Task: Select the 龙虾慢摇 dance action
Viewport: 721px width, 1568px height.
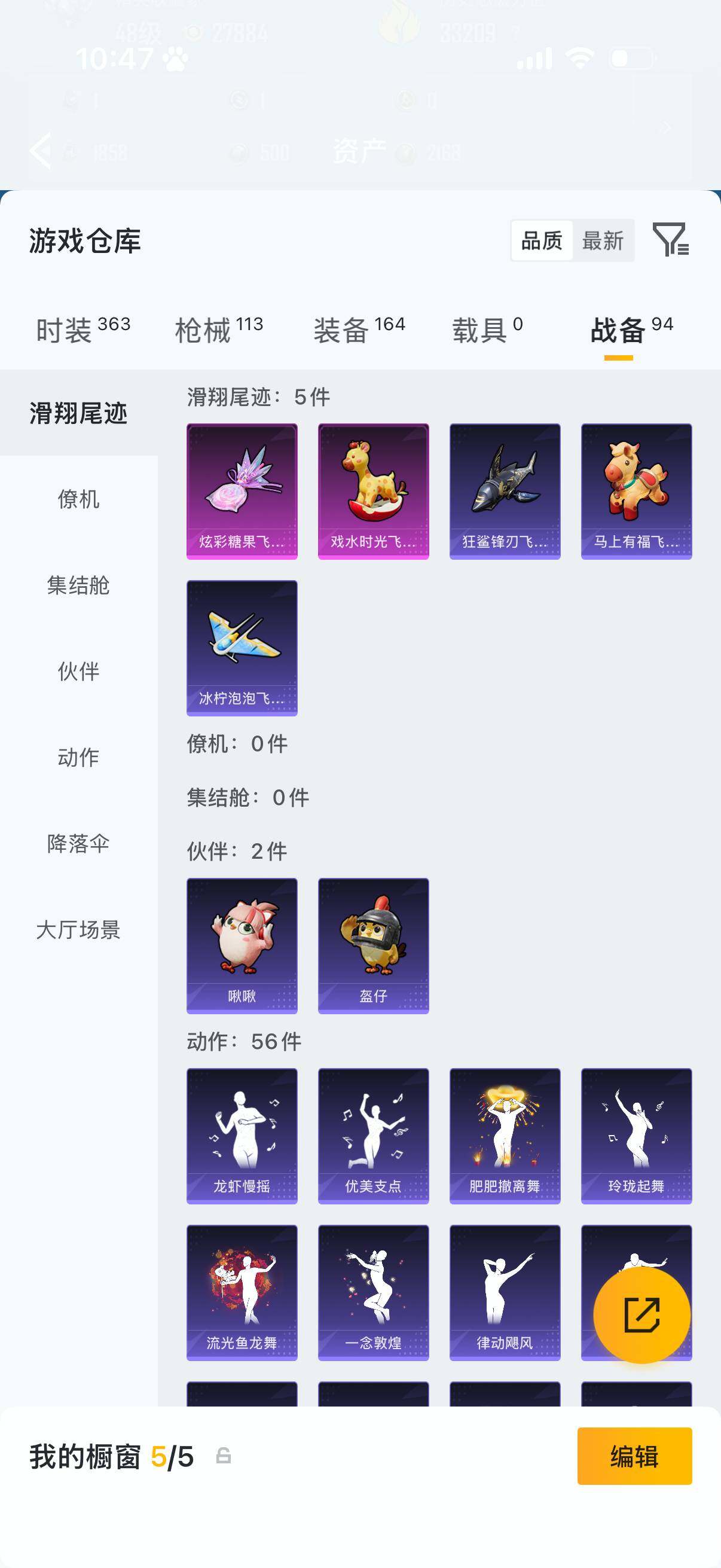Action: click(242, 1136)
